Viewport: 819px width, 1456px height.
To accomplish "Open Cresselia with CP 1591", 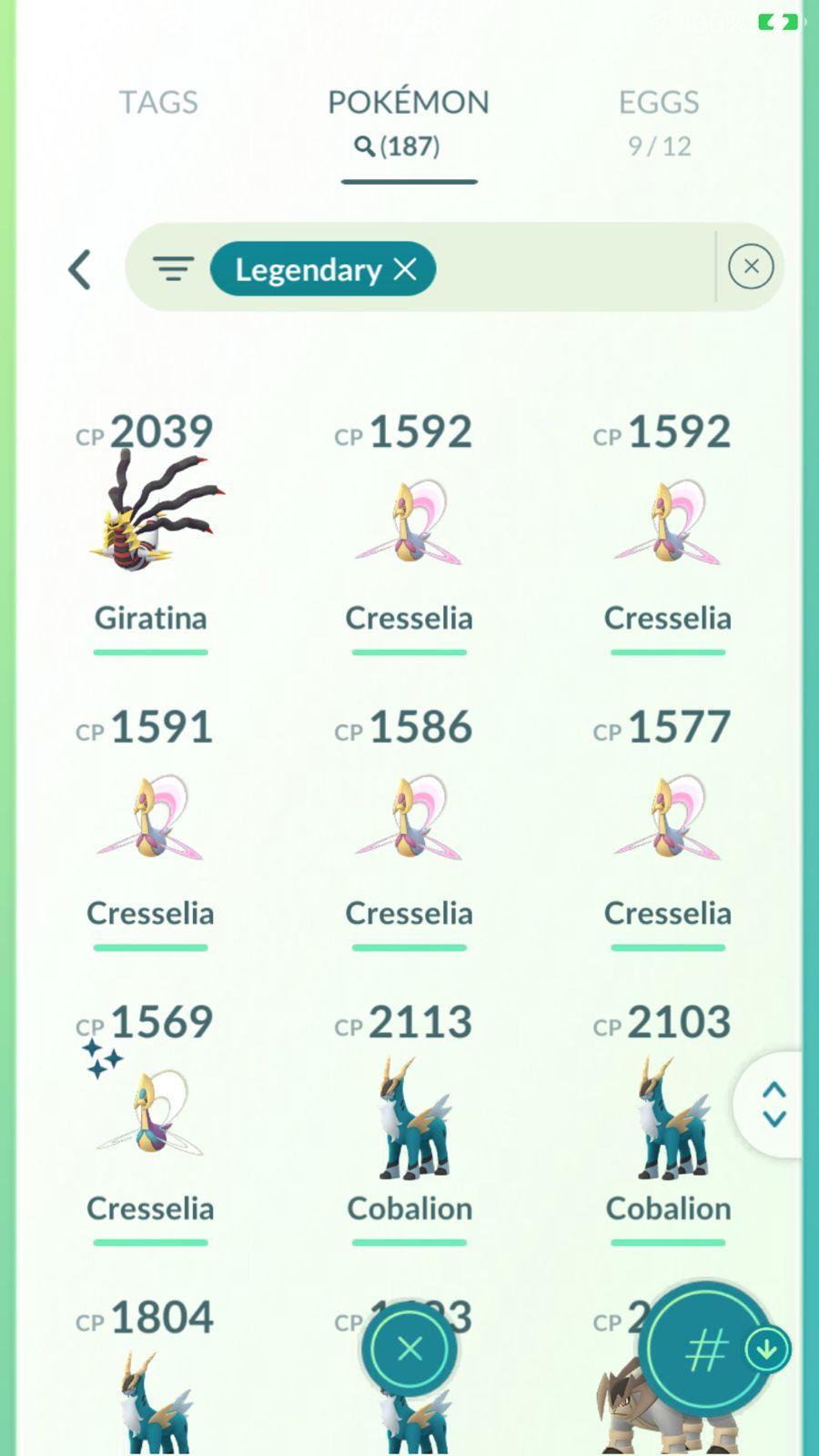I will click(x=151, y=817).
